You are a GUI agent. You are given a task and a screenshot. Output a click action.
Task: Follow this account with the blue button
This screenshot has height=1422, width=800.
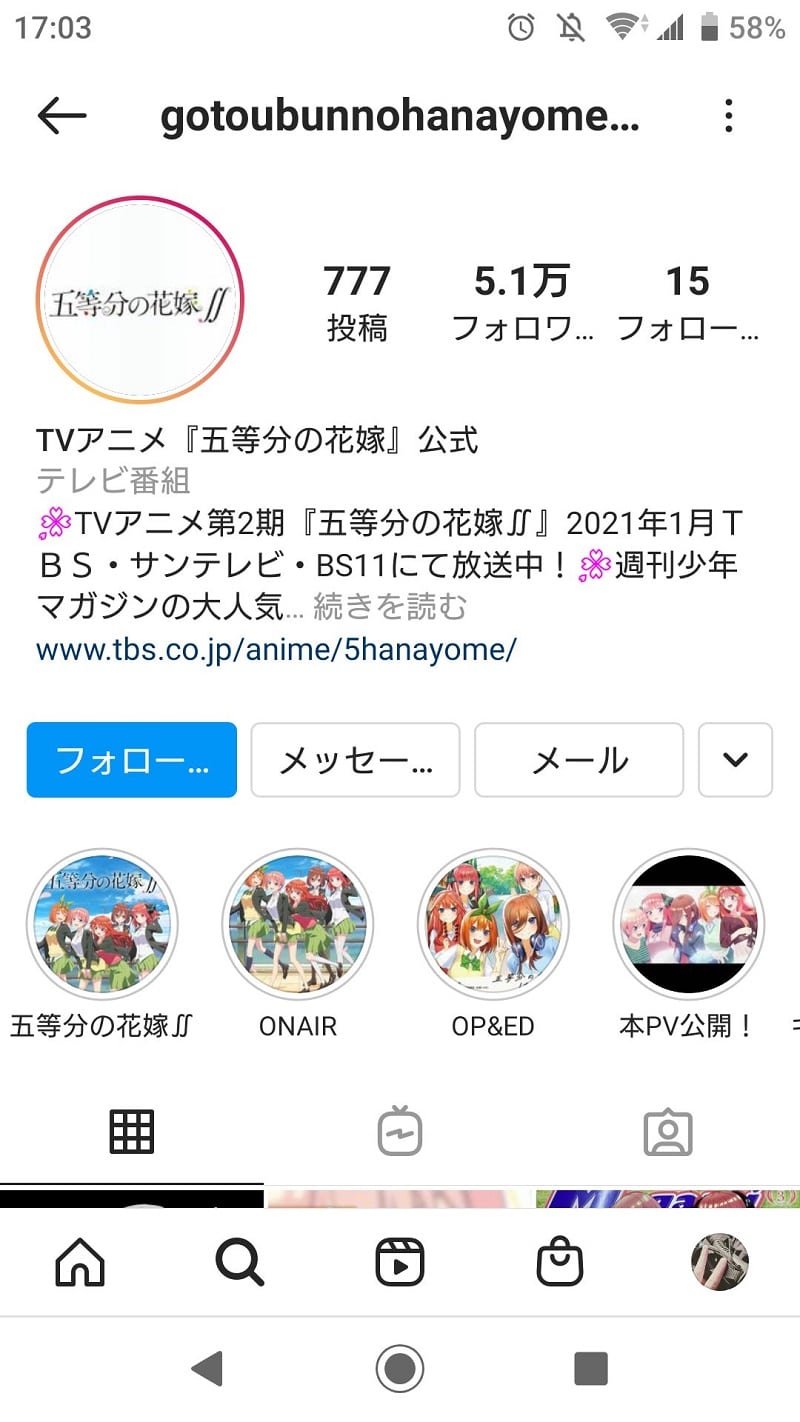pyautogui.click(x=132, y=760)
